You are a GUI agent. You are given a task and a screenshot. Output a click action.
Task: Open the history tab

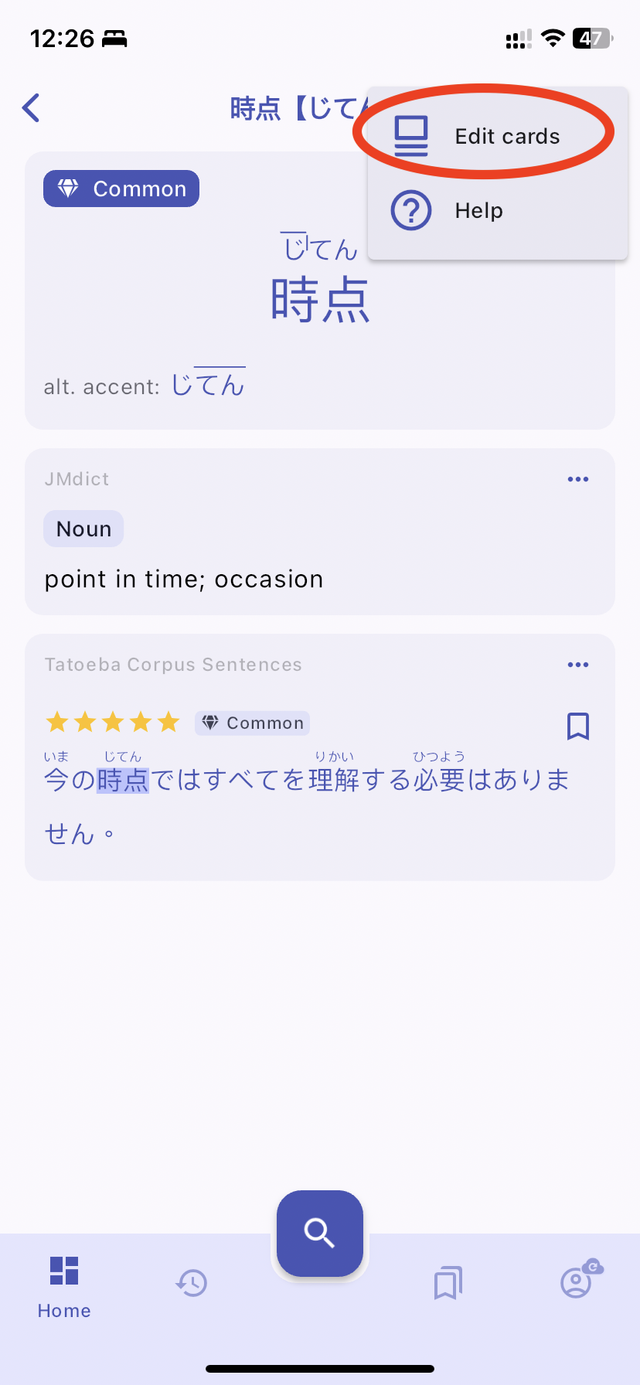coord(191,1283)
